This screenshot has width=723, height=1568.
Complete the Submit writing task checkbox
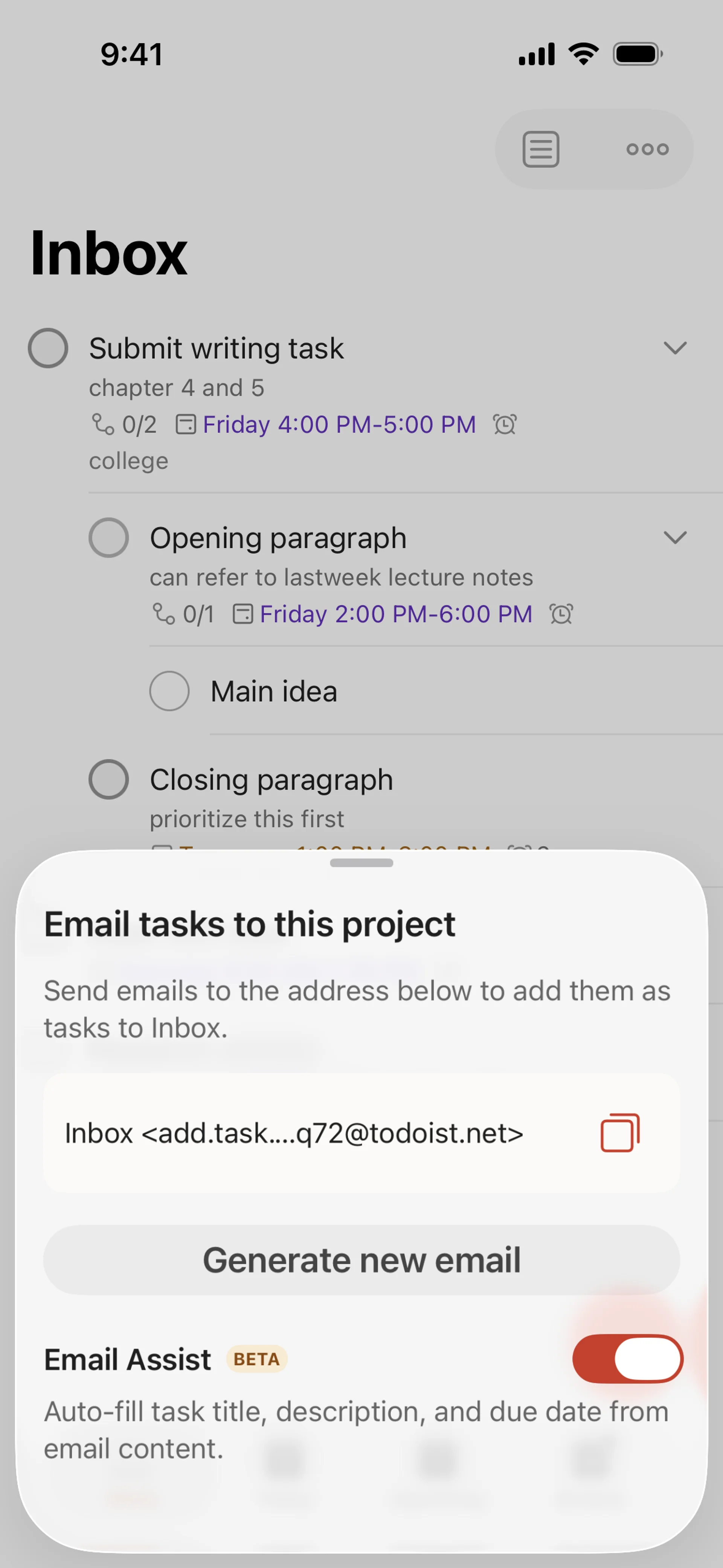[x=48, y=348]
